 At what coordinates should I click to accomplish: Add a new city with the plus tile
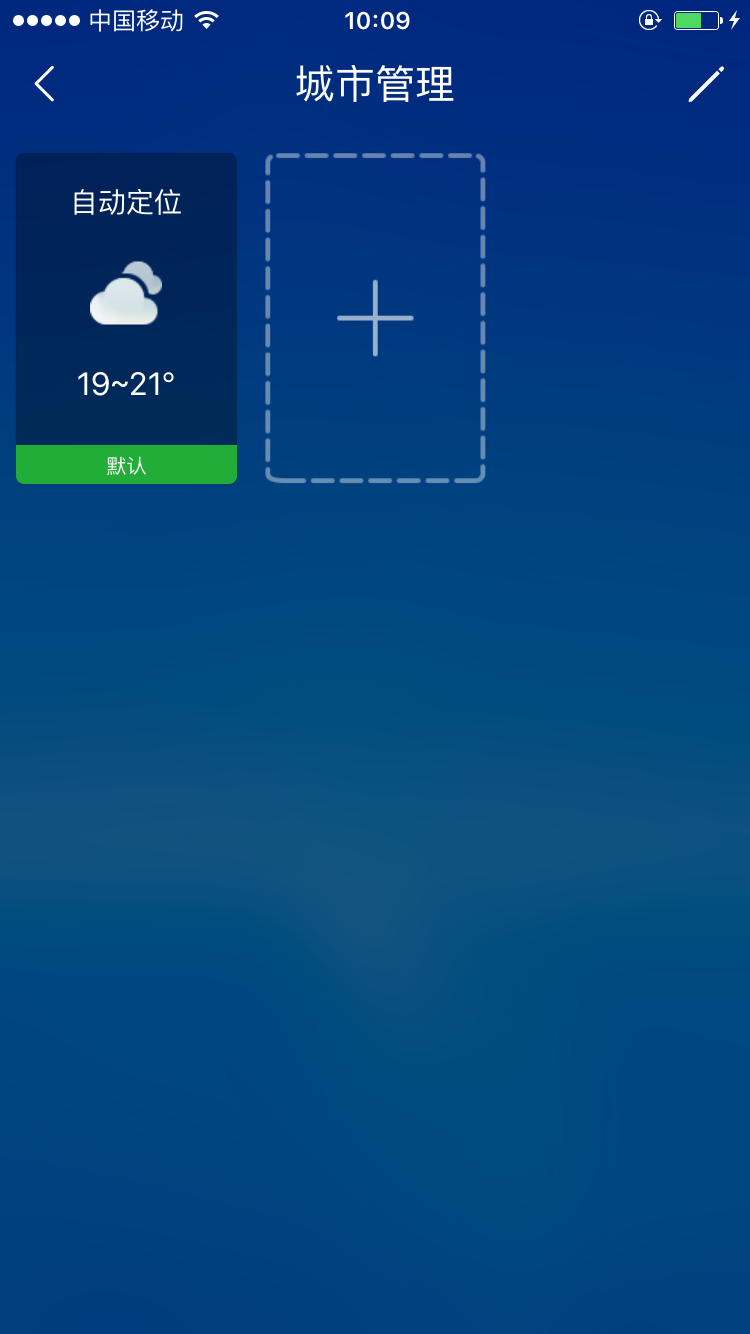375,318
